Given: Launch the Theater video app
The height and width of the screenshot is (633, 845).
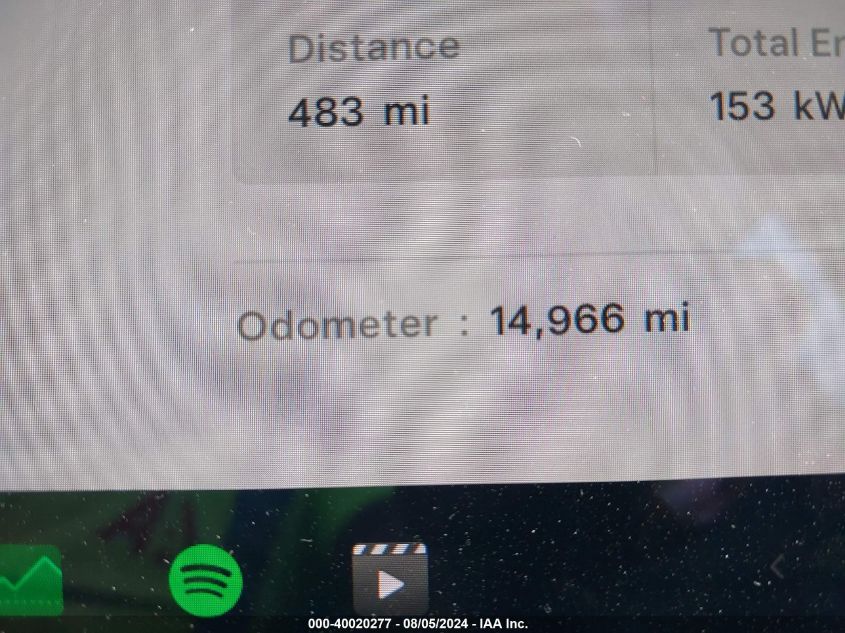Looking at the screenshot, I should tap(390, 580).
